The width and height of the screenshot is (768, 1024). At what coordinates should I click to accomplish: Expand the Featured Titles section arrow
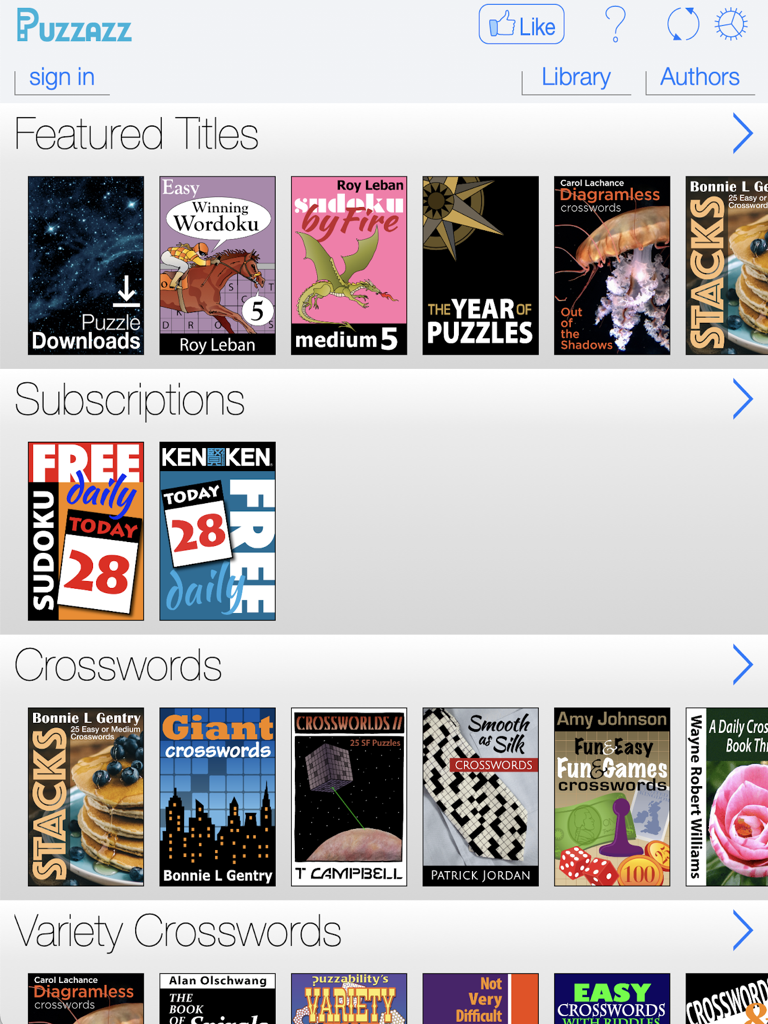pyautogui.click(x=742, y=133)
